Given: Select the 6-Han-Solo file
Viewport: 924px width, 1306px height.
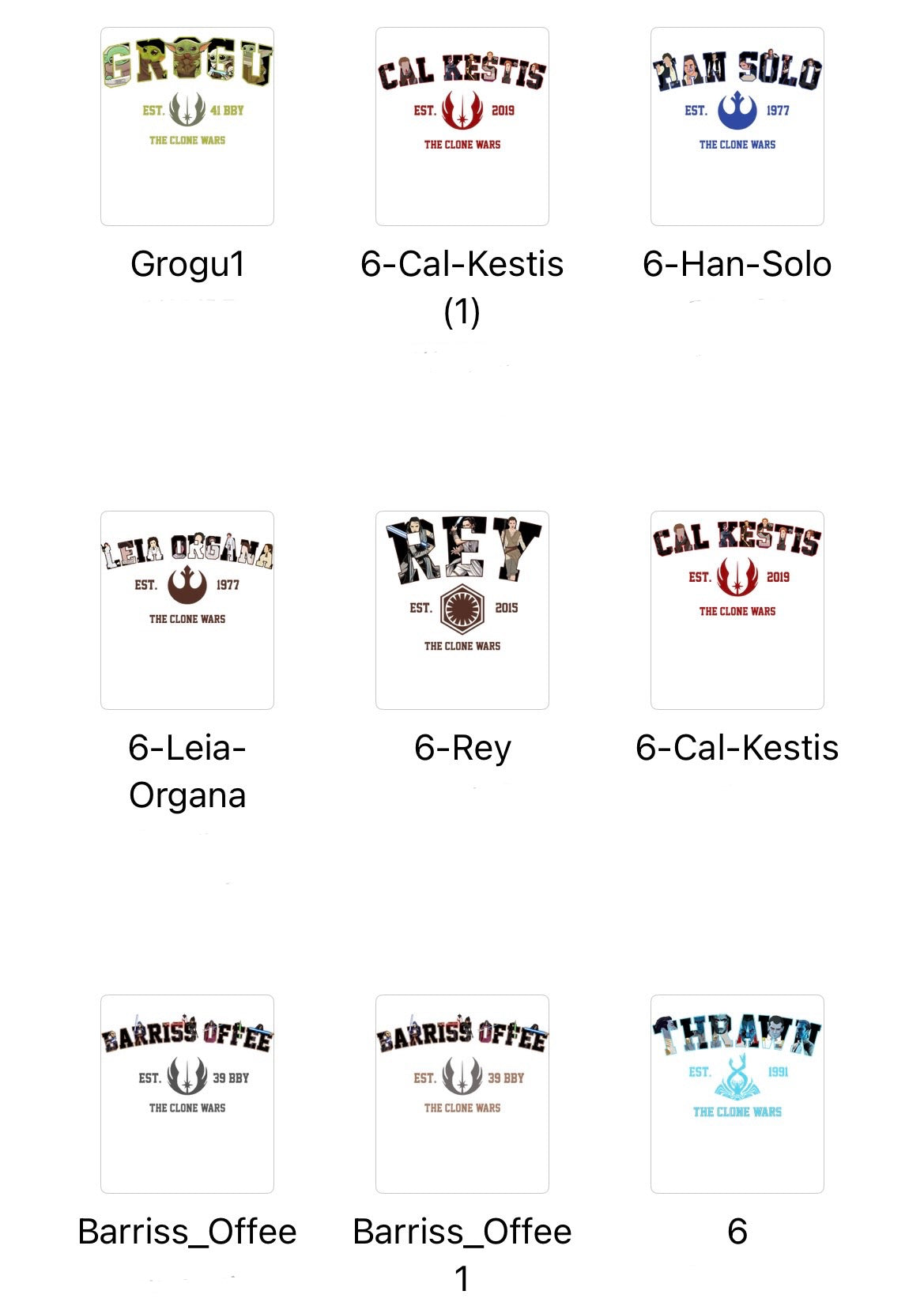Looking at the screenshot, I should (x=737, y=126).
